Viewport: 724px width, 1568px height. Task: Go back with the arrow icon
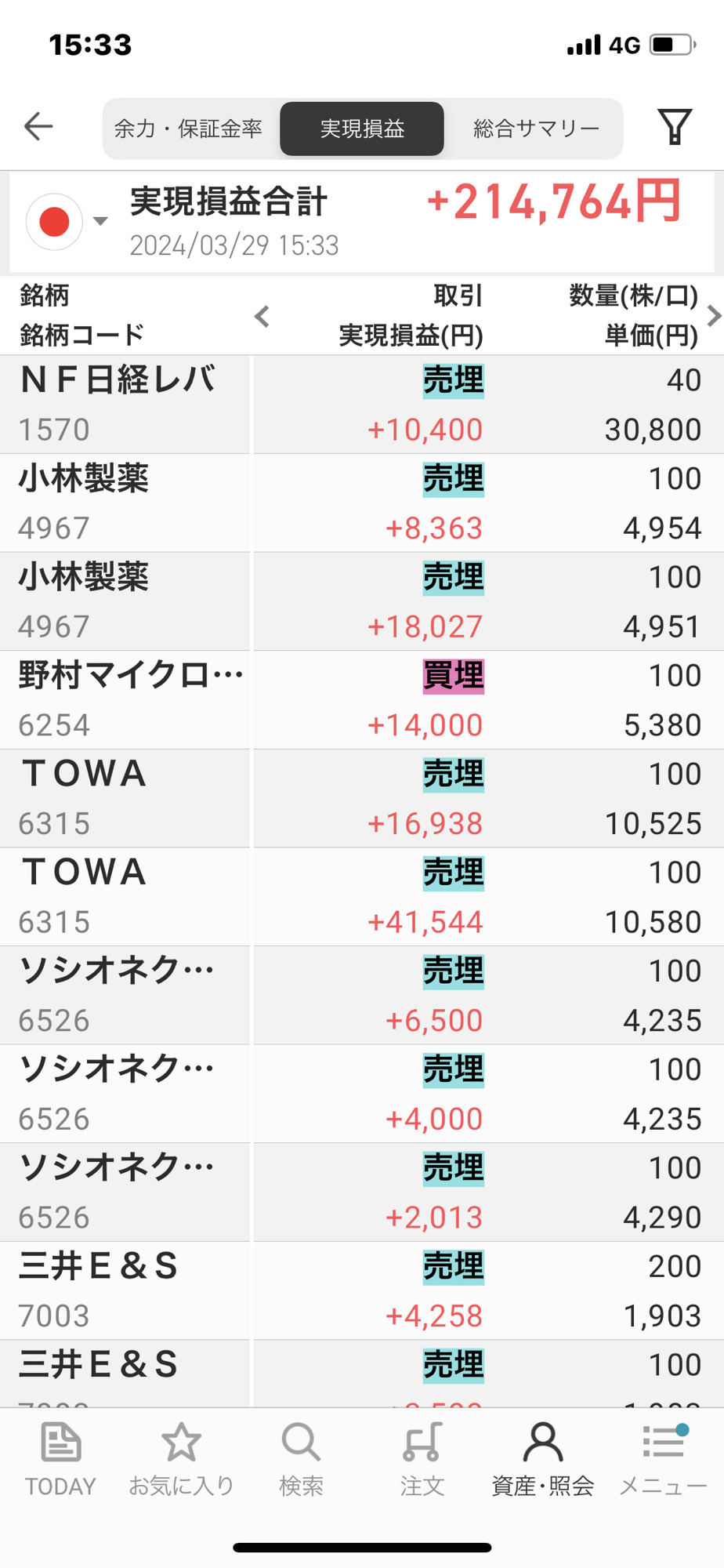pos(38,126)
